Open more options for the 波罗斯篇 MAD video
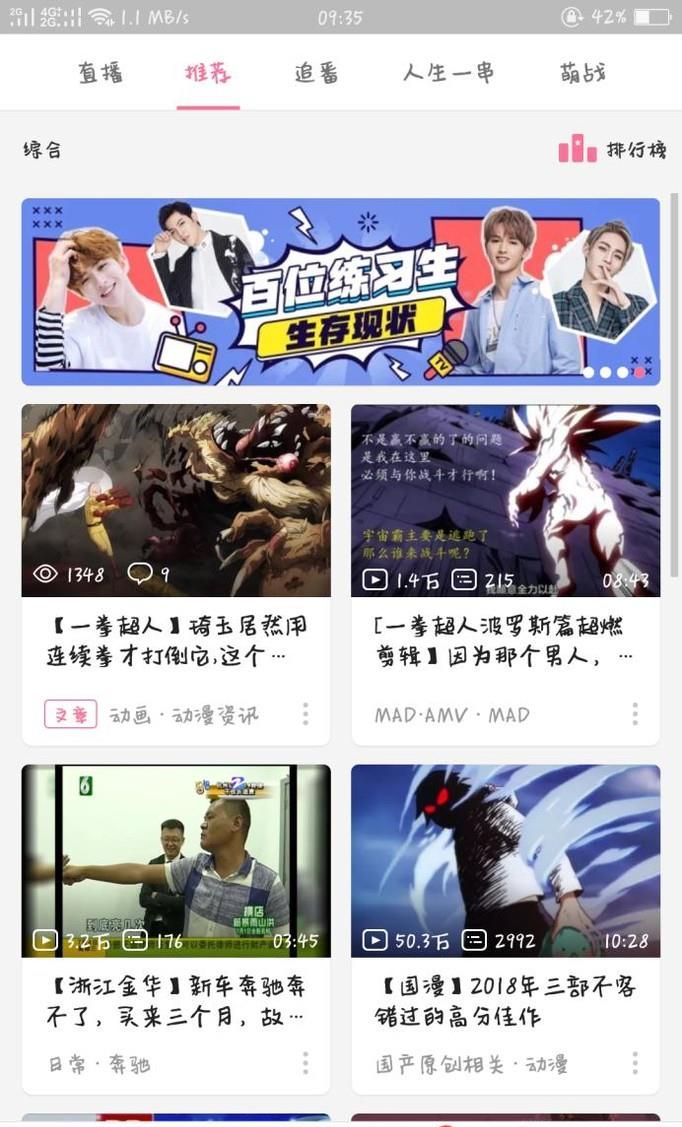 click(635, 714)
